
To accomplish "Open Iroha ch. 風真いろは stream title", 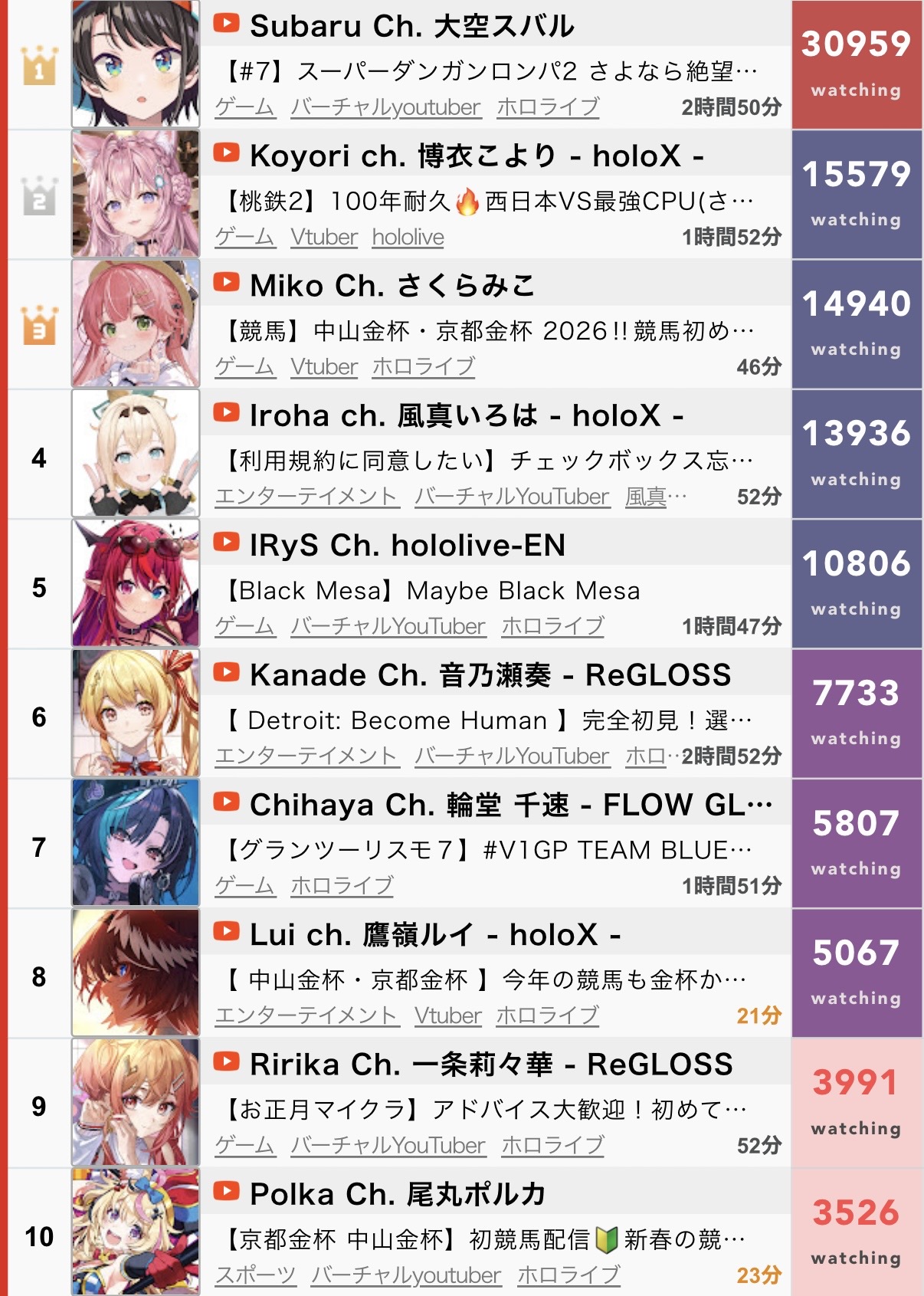I will coord(489,461).
